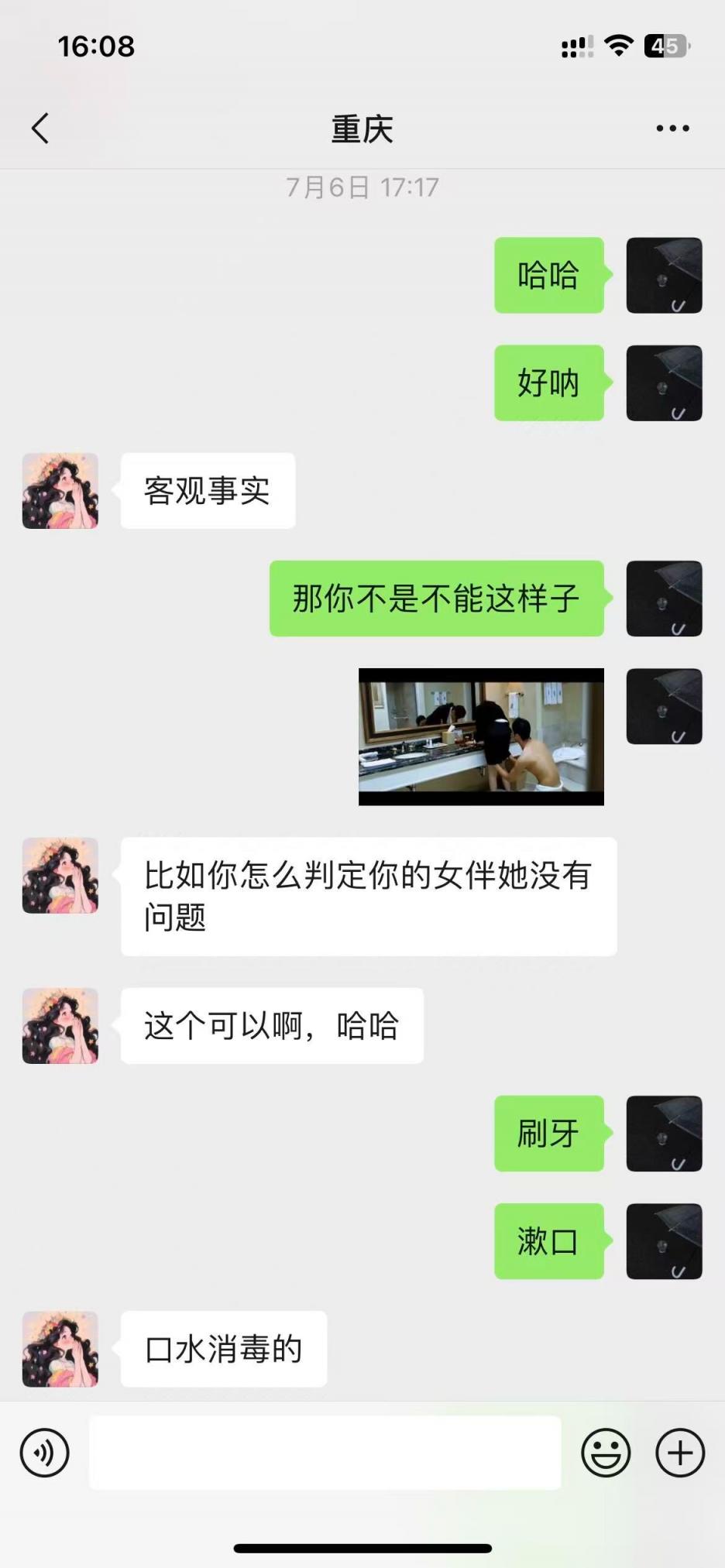Open the three-dot chat options menu
725x1568 pixels.
[672, 129]
